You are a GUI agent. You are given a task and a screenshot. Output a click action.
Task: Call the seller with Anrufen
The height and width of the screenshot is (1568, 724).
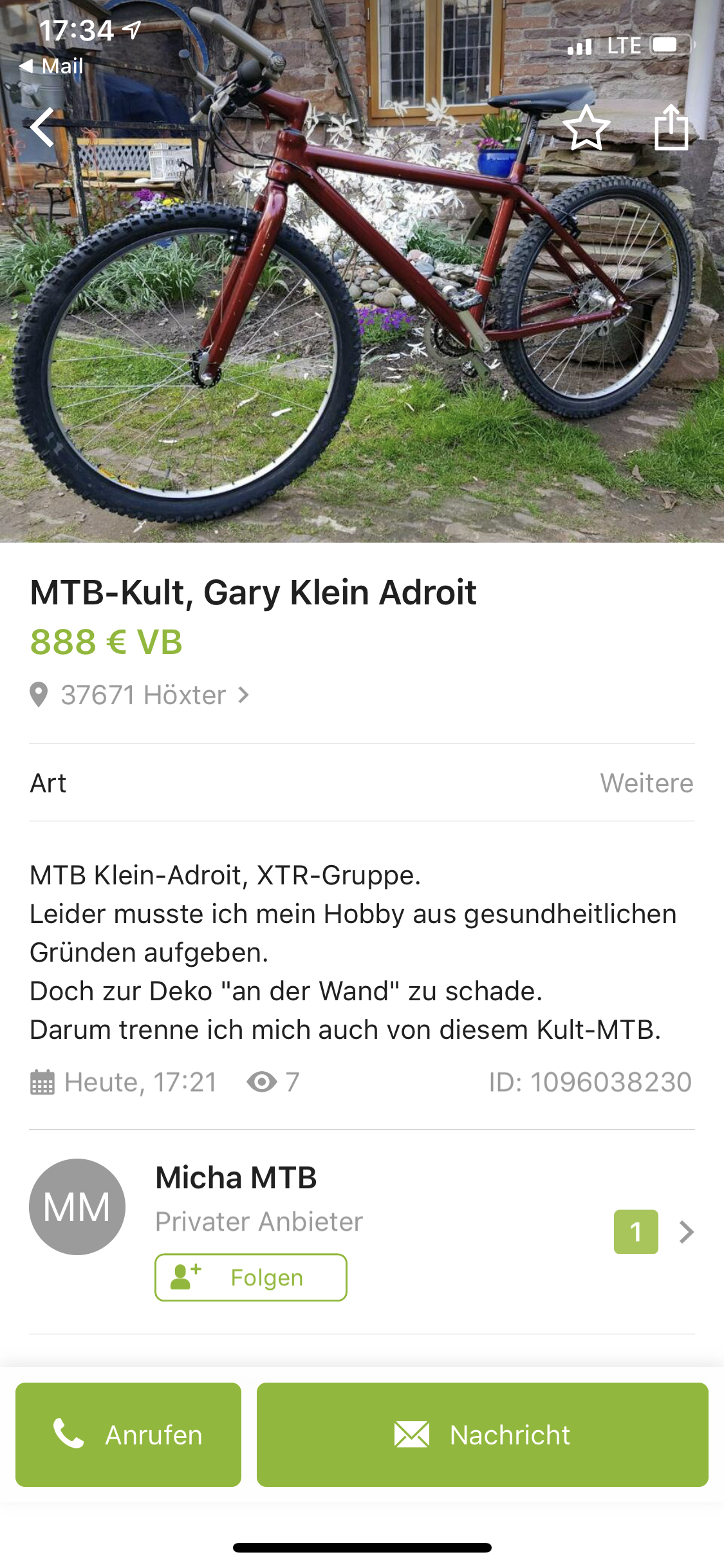(x=128, y=1435)
